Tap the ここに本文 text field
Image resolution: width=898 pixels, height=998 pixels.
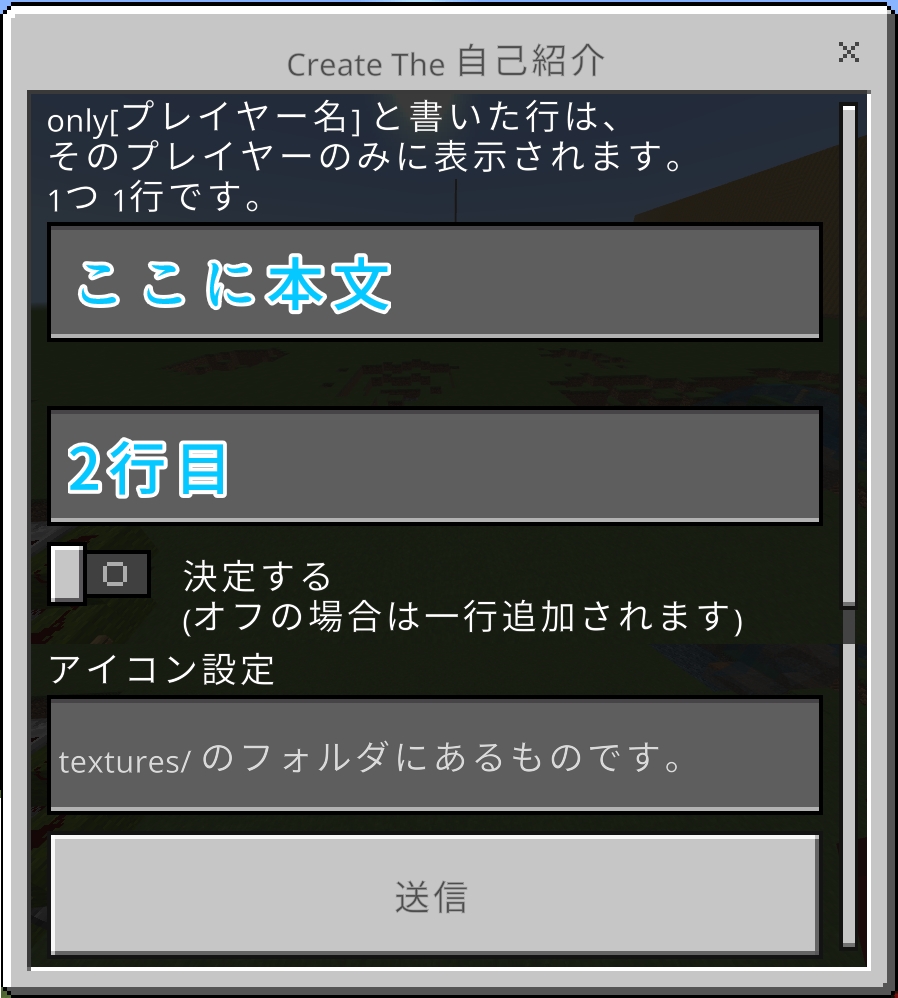(434, 283)
